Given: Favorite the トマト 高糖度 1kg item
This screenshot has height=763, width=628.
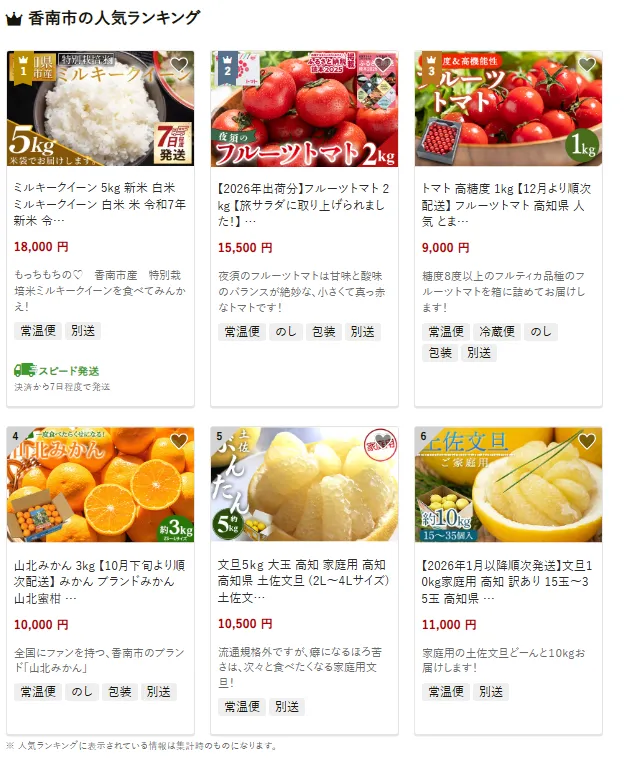Looking at the screenshot, I should point(587,65).
